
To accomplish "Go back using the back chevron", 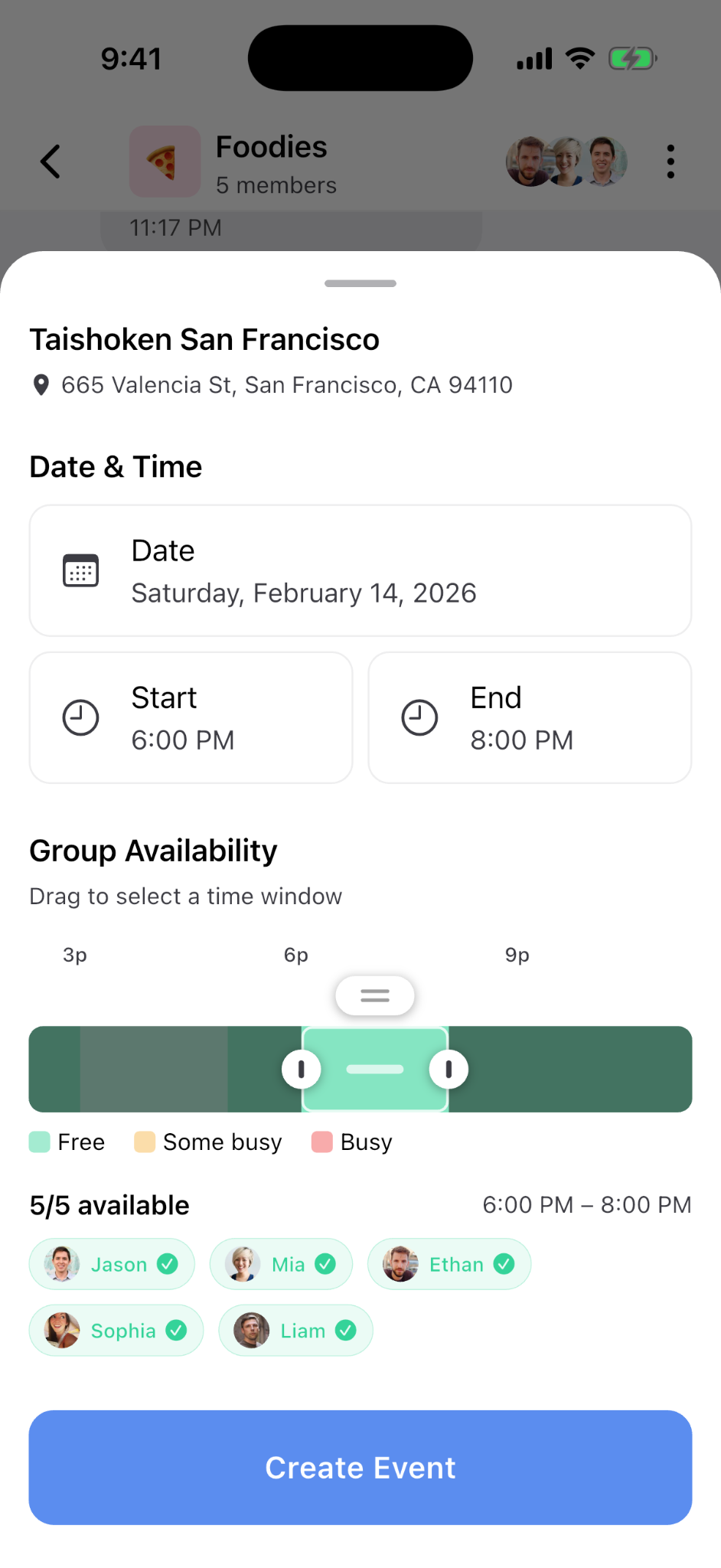I will 49,161.
